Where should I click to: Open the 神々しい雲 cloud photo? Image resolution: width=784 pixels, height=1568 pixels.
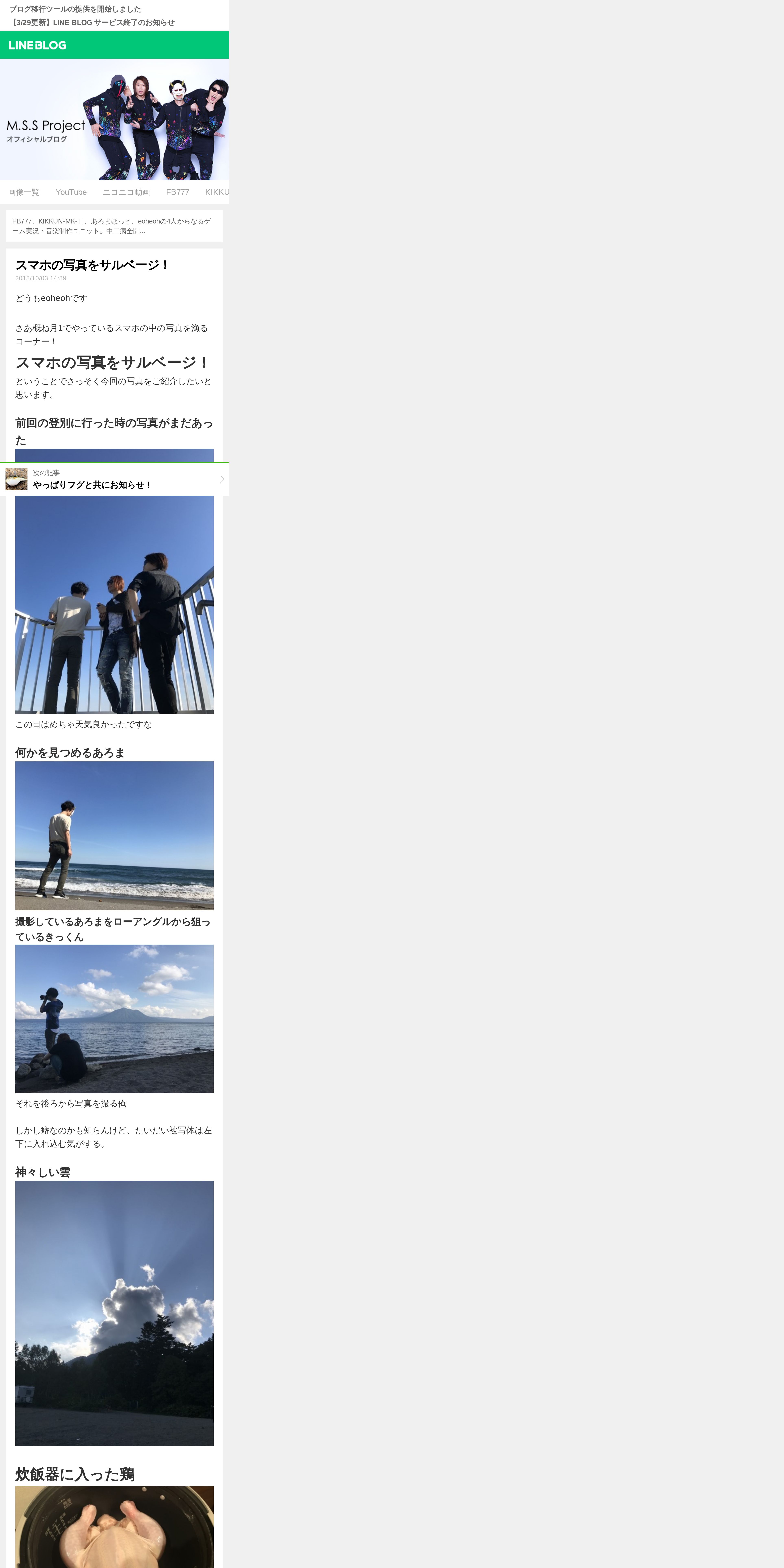pos(114,1313)
